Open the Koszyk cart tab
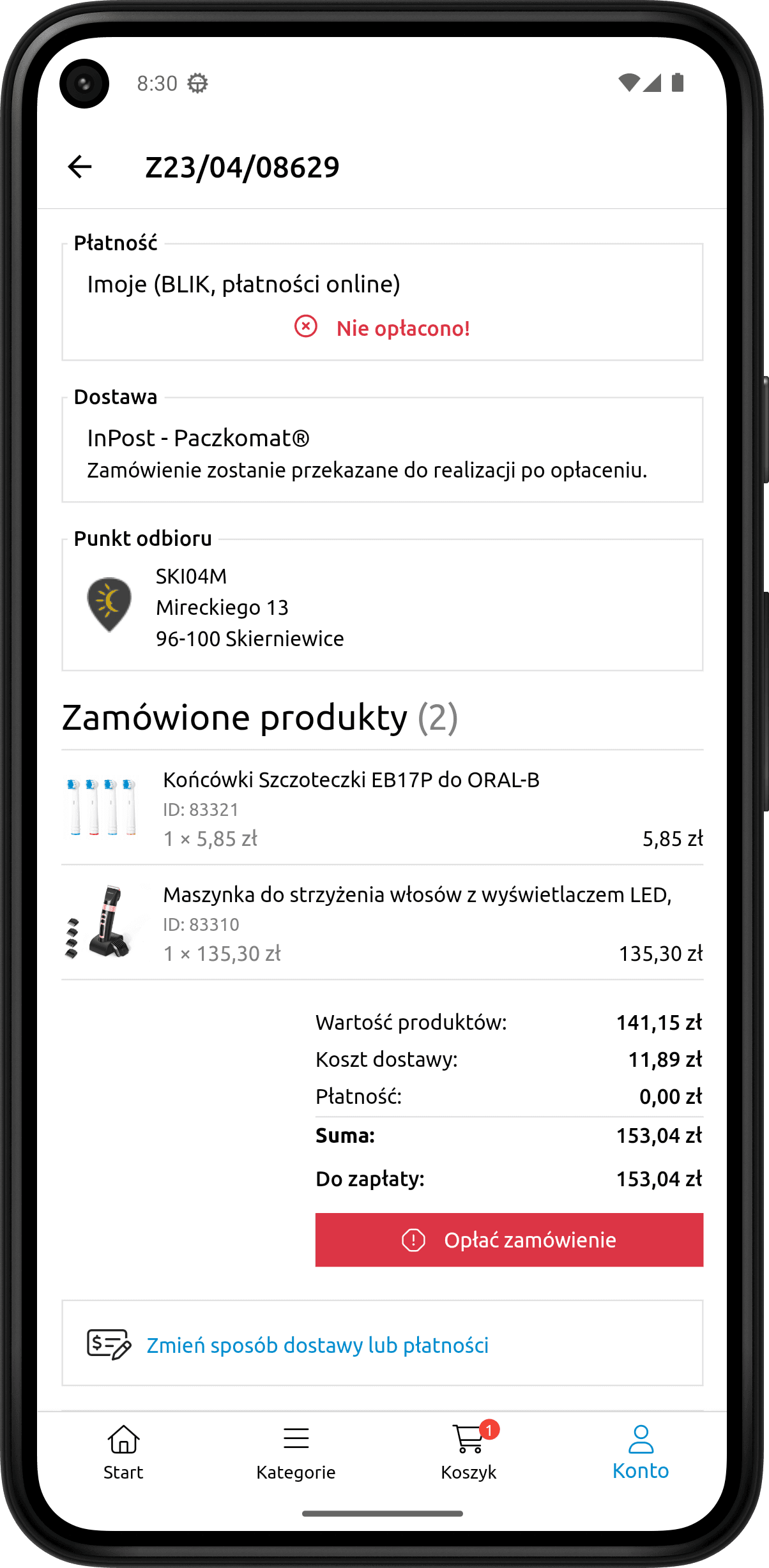769x1568 pixels. pos(469,1452)
